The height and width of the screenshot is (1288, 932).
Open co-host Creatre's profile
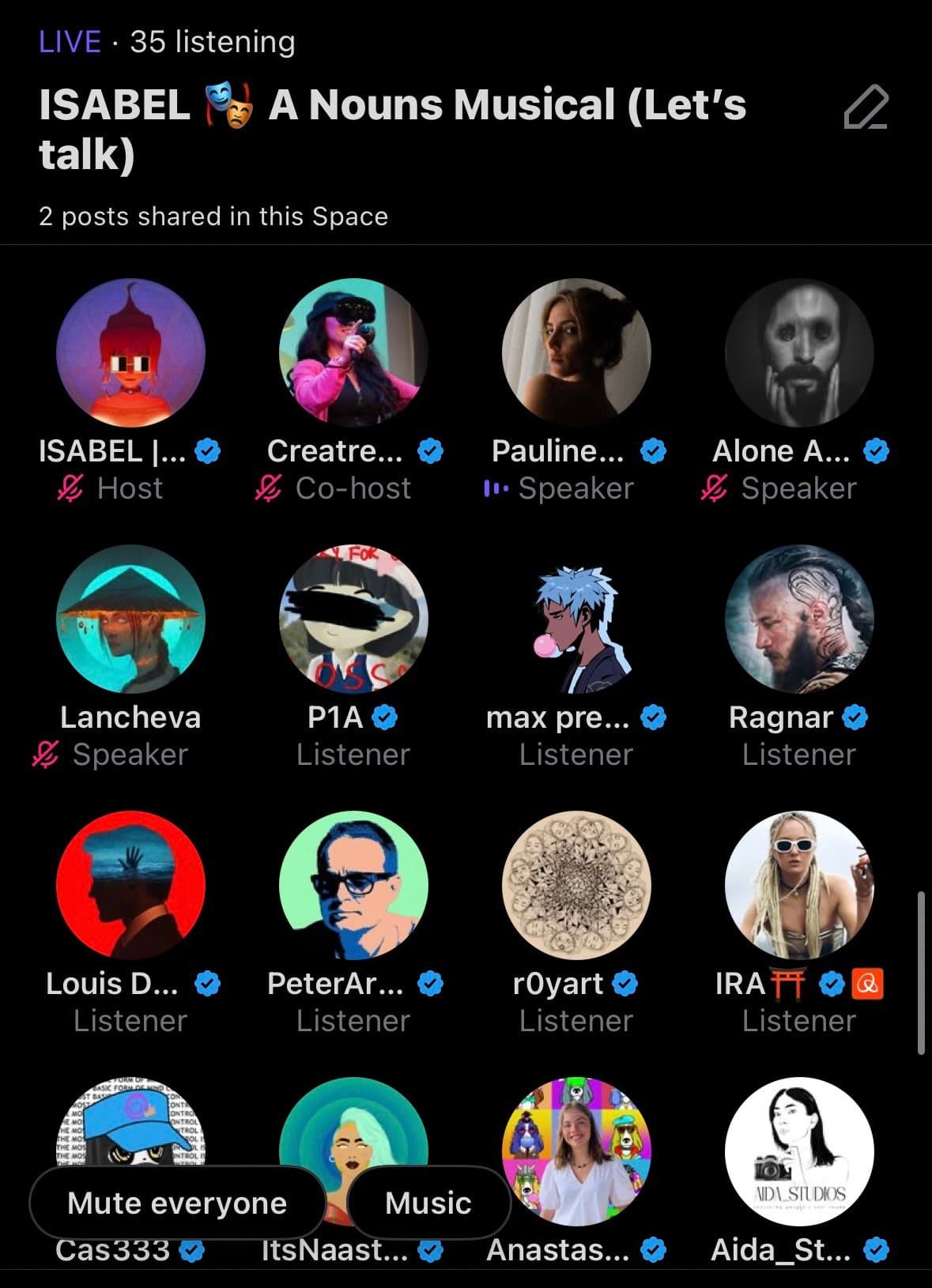pyautogui.click(x=353, y=352)
